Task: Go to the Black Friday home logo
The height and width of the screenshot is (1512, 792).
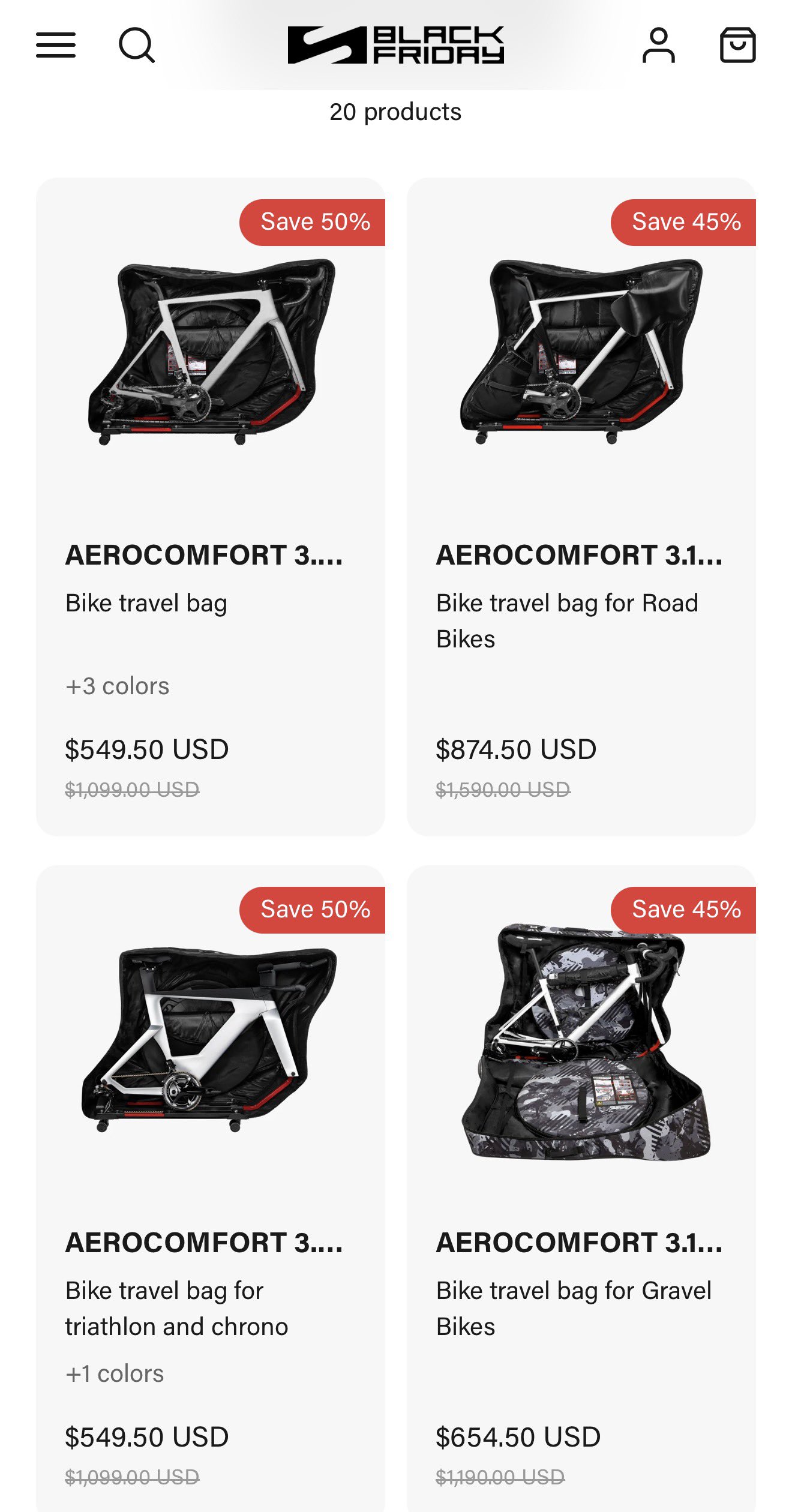Action: [395, 45]
